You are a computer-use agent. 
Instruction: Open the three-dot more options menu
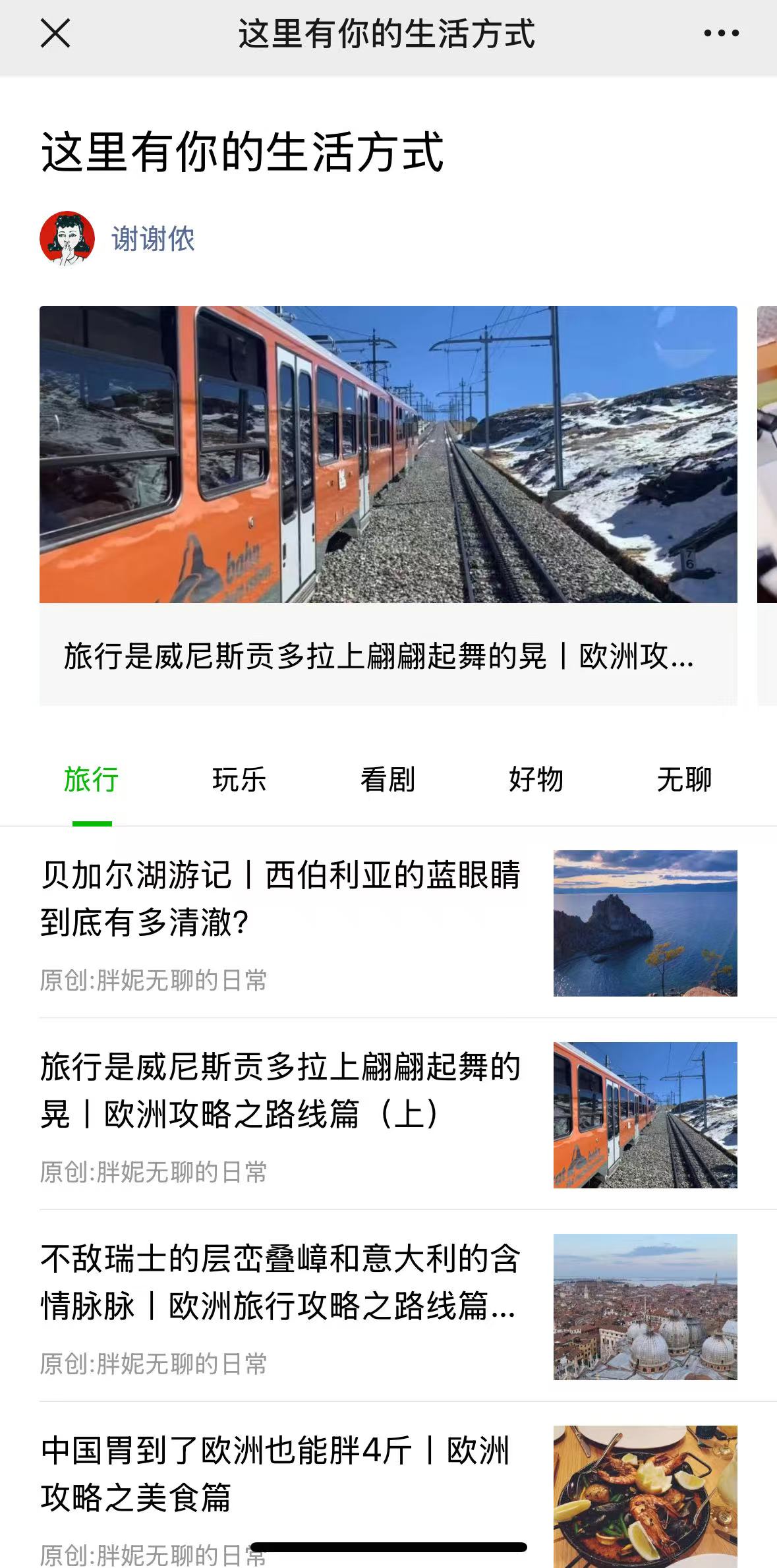point(721,34)
